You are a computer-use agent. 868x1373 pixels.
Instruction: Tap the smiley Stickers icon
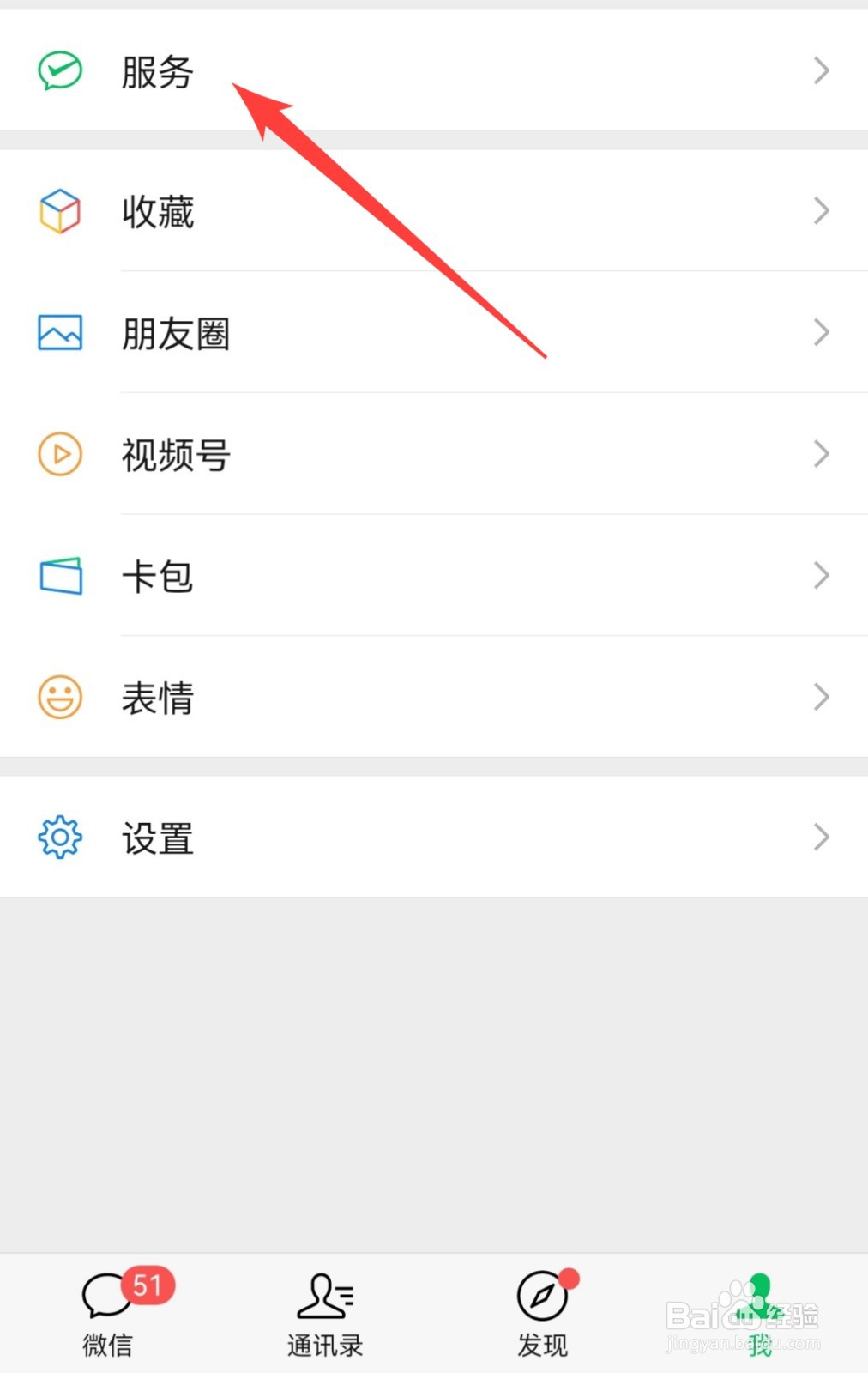point(58,697)
